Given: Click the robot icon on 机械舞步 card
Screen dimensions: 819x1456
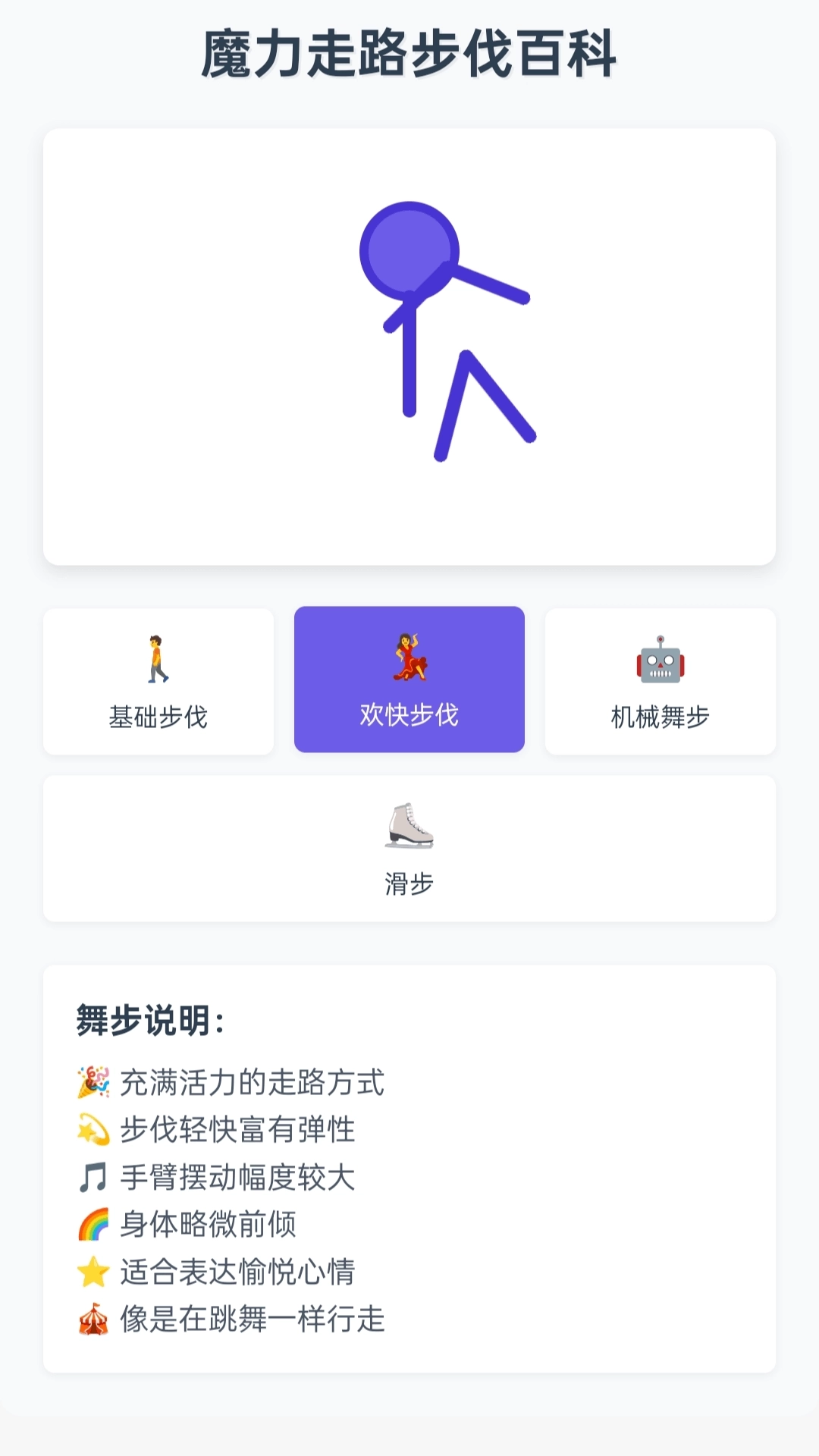Looking at the screenshot, I should tap(659, 660).
